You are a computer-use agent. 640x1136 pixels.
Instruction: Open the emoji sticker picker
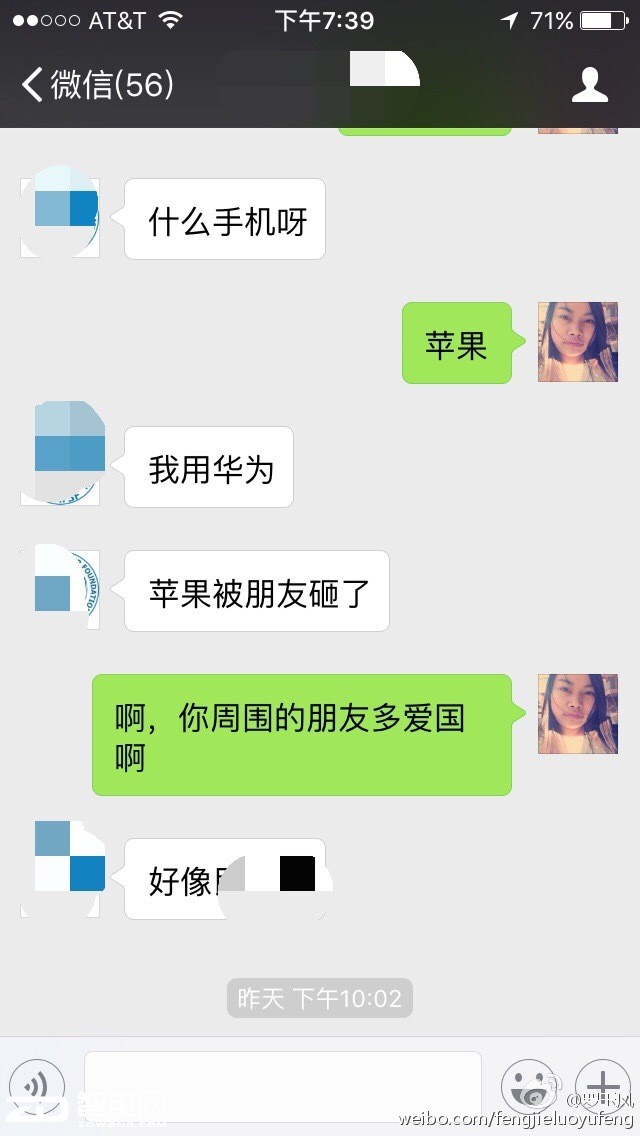(x=528, y=1086)
